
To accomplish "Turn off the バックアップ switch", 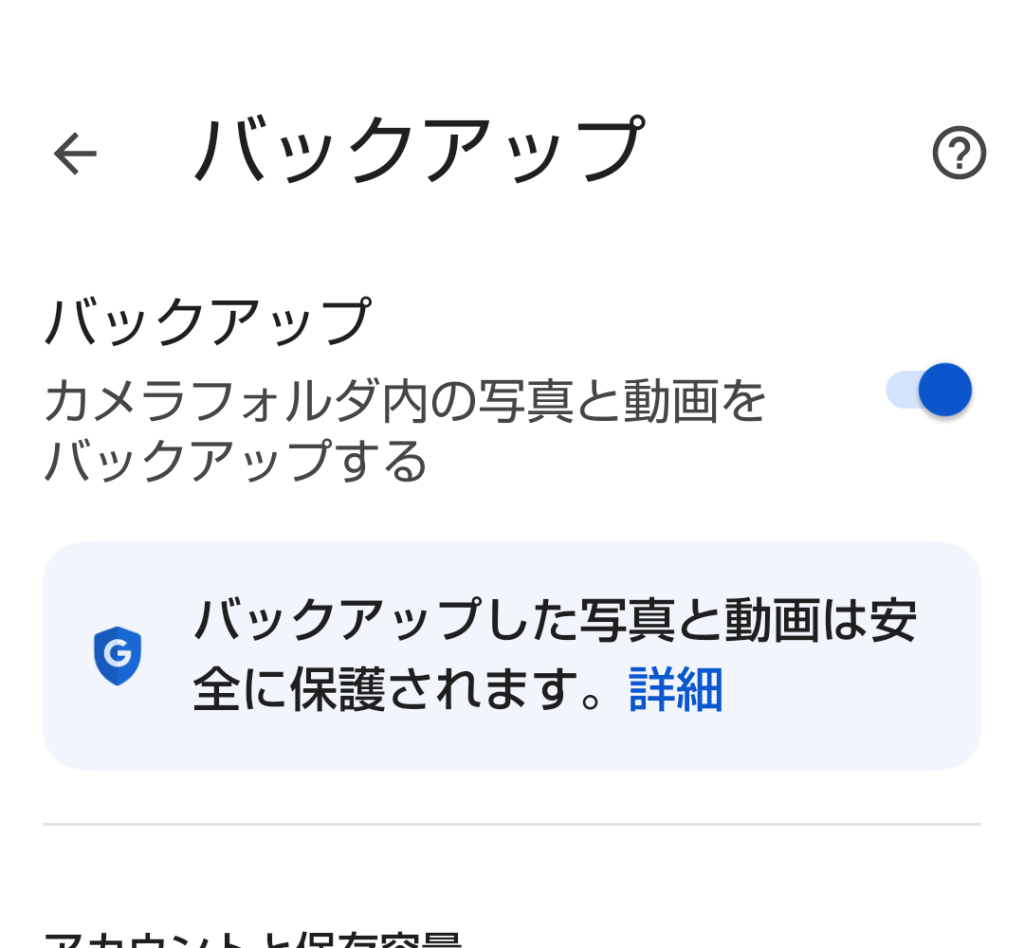I will [x=929, y=390].
